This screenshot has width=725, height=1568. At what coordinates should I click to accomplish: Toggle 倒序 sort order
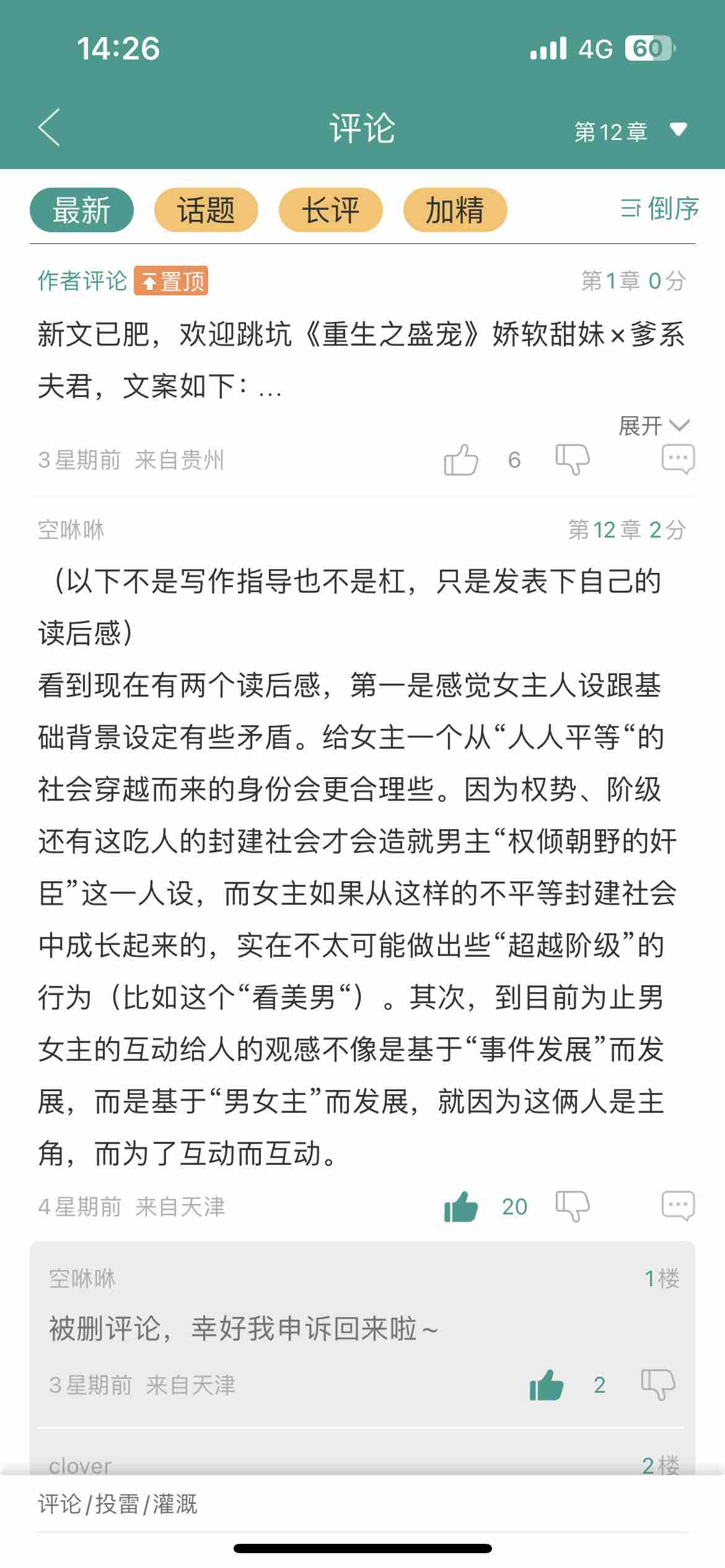(x=659, y=209)
